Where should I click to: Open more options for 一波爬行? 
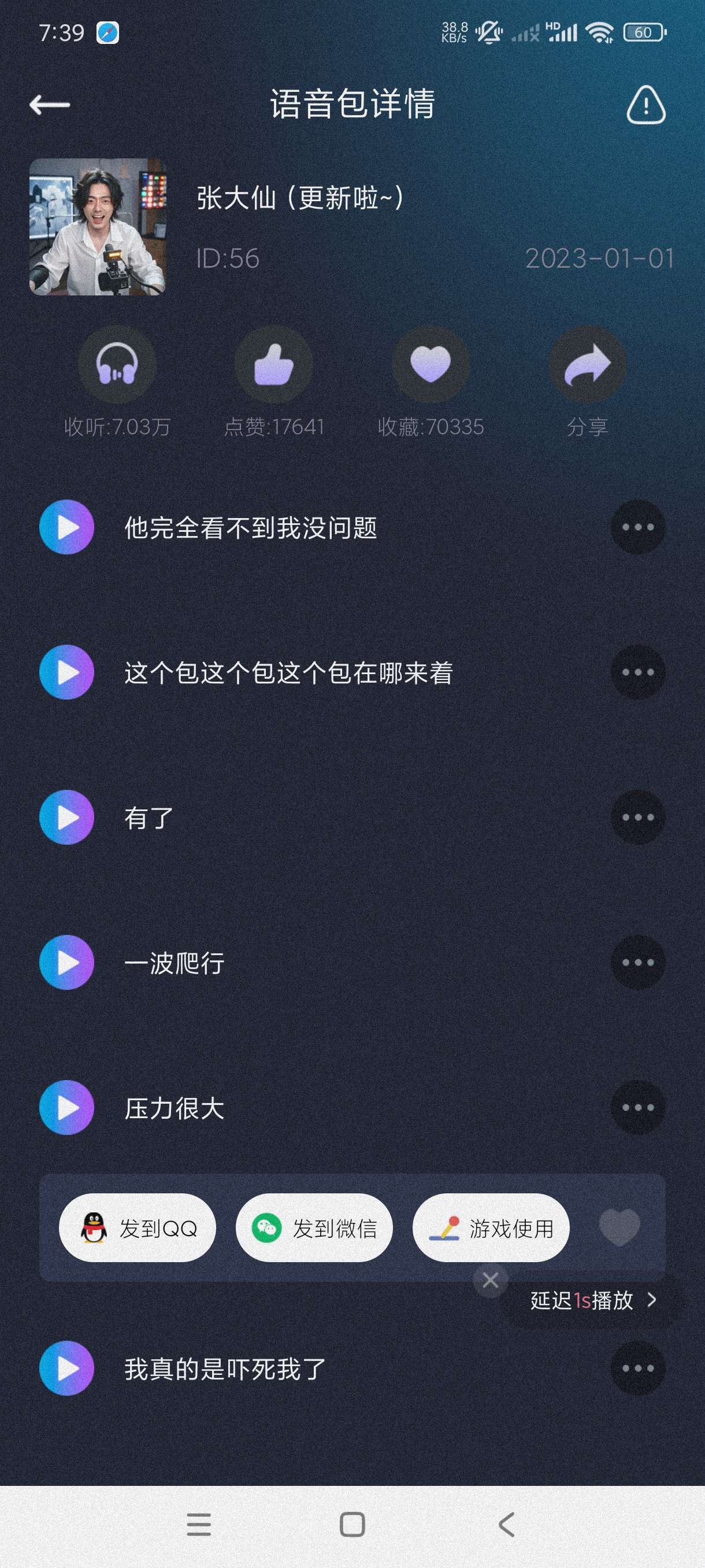point(637,962)
